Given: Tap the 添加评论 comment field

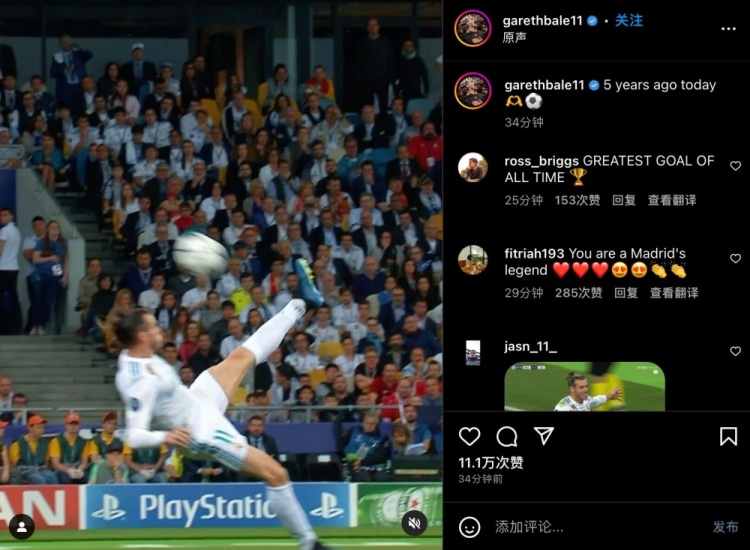Looking at the screenshot, I should coord(580,526).
